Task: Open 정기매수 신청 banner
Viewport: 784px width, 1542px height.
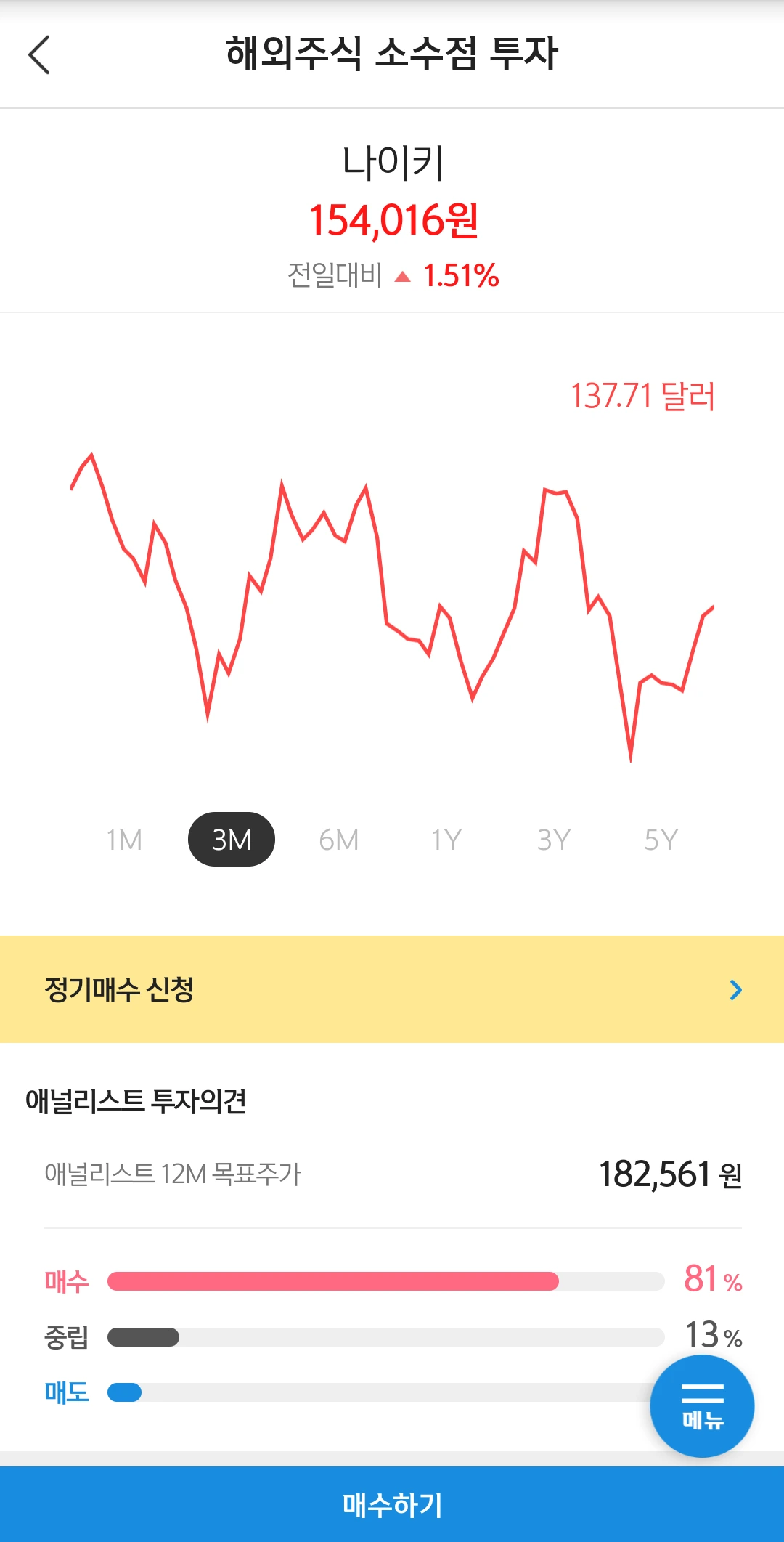Action: 392,989
